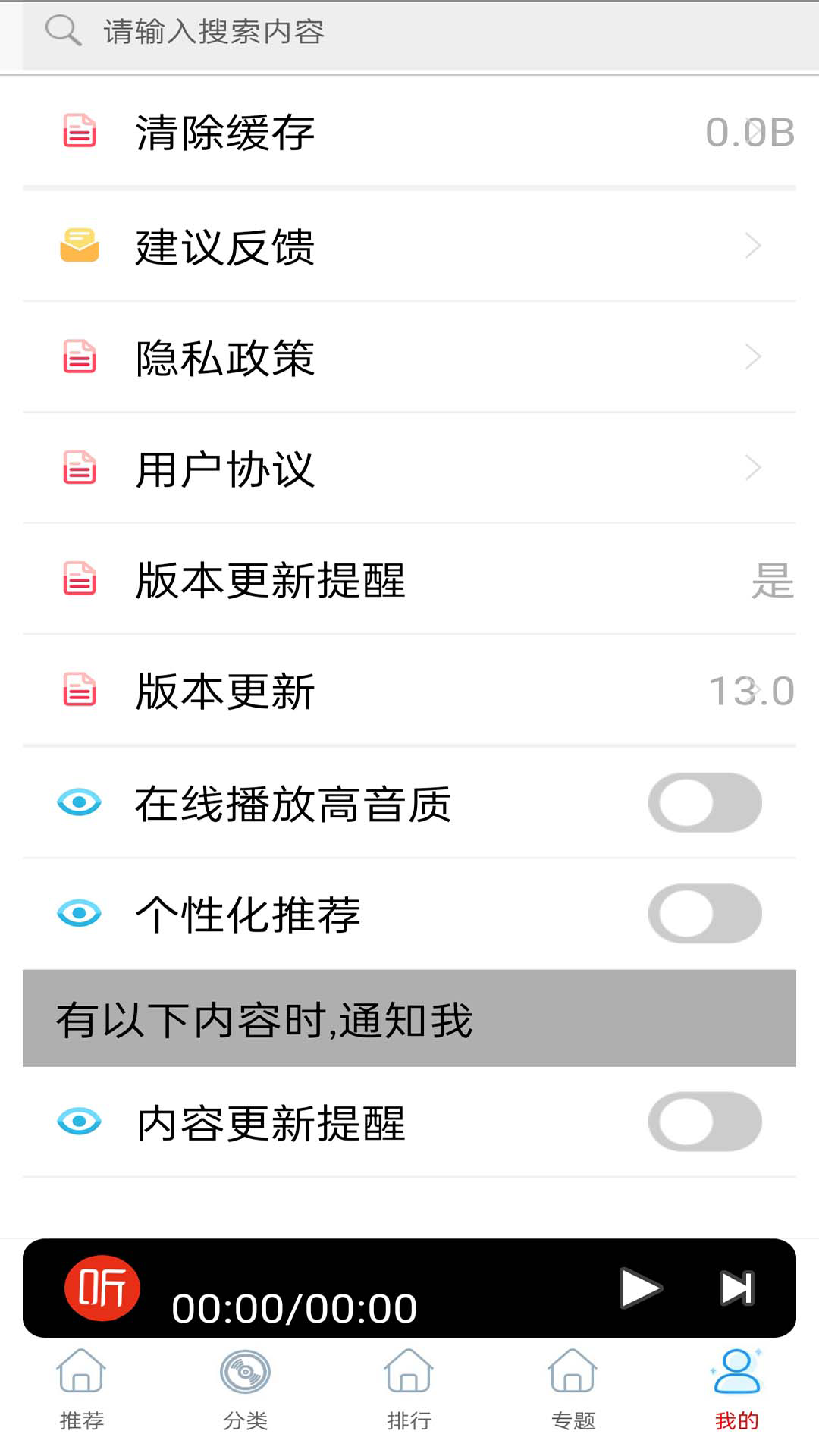
Task: Open 隐私政策 via its right arrow
Action: [752, 356]
